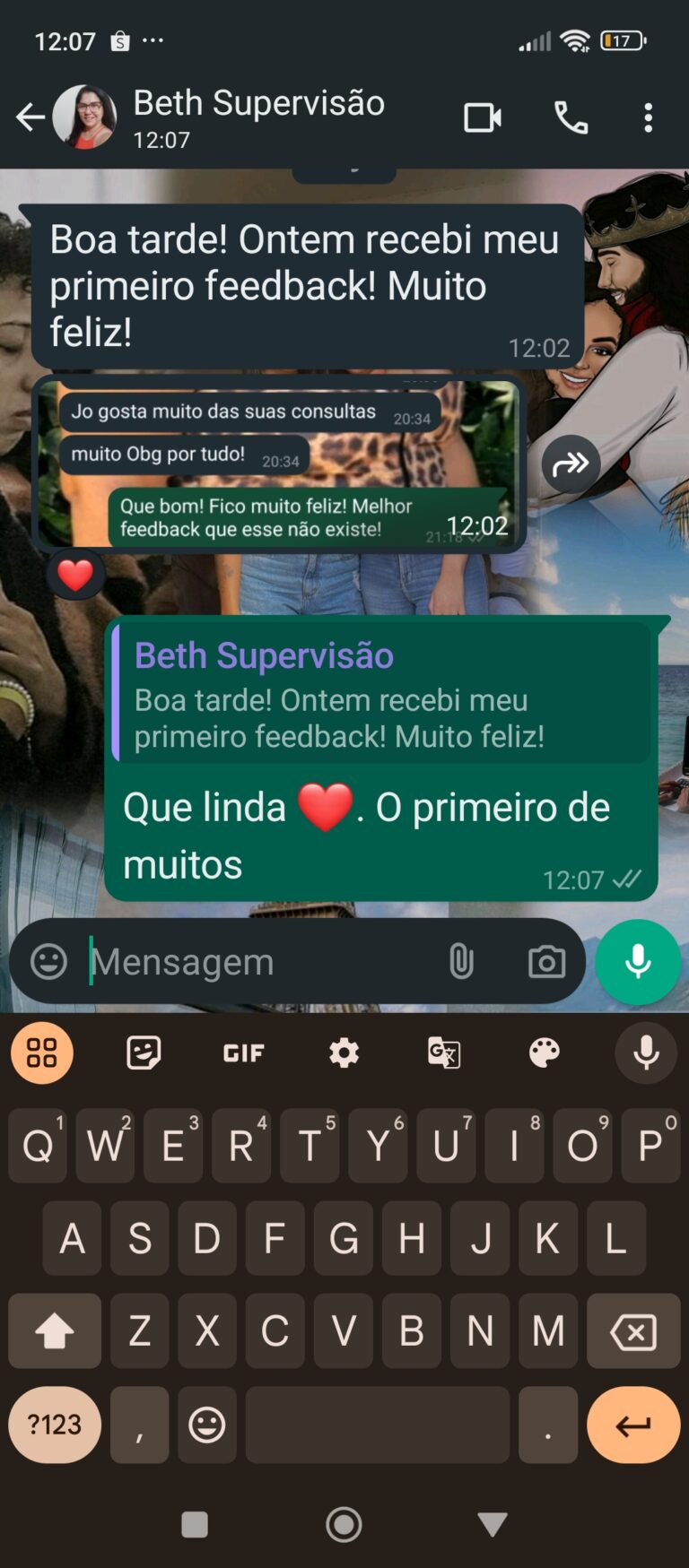View the heart reaction on the image
Viewport: 689px width, 1568px height.
tap(75, 575)
